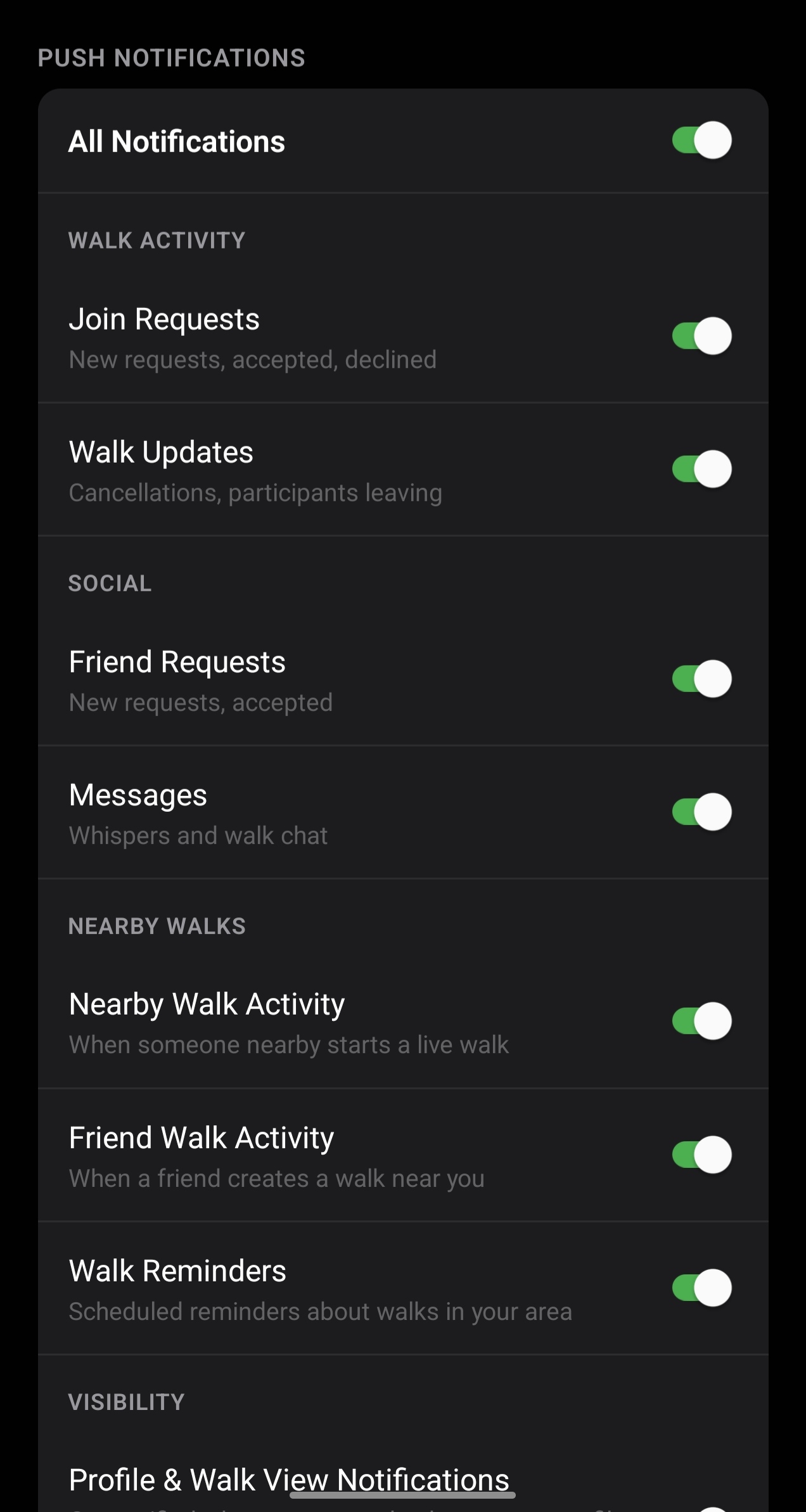
Task: Disable Nearby Walk Activity alerts
Action: [701, 1022]
